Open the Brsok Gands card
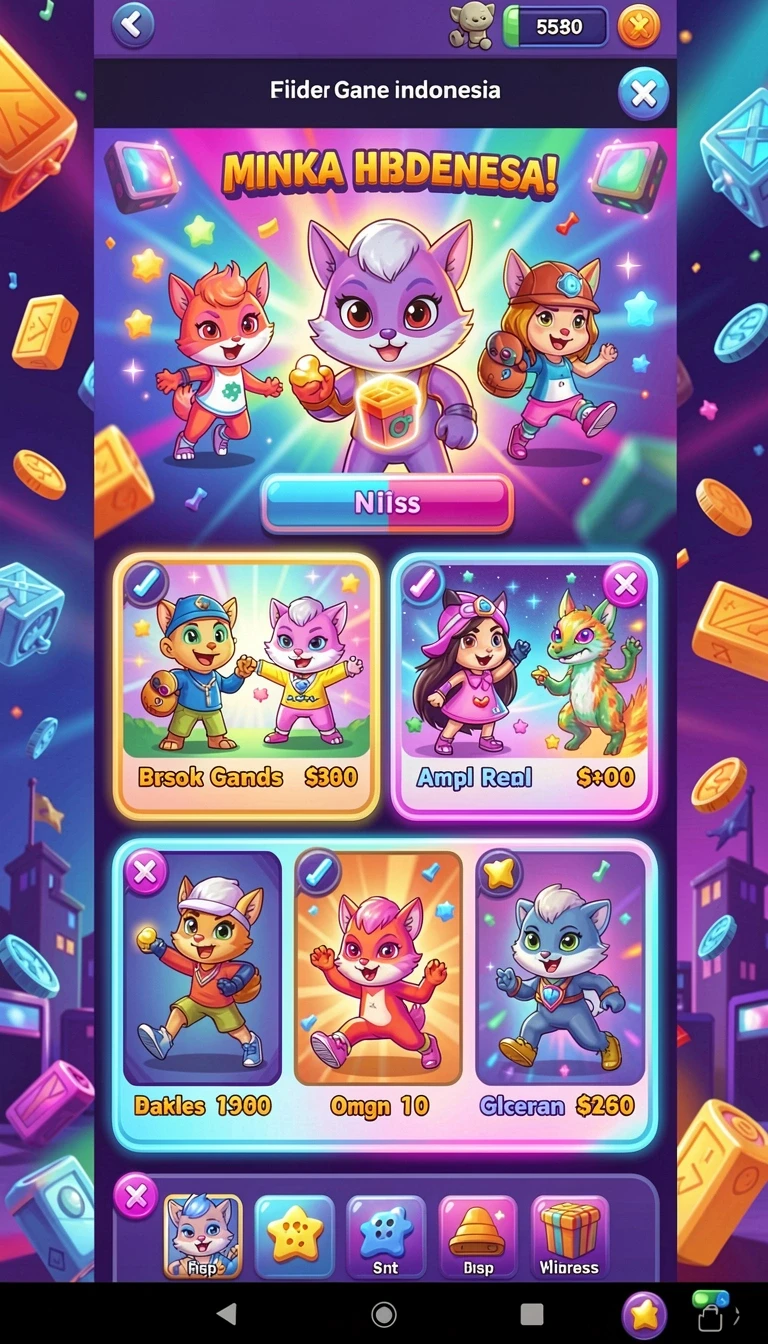This screenshot has width=768, height=1344. click(x=247, y=686)
